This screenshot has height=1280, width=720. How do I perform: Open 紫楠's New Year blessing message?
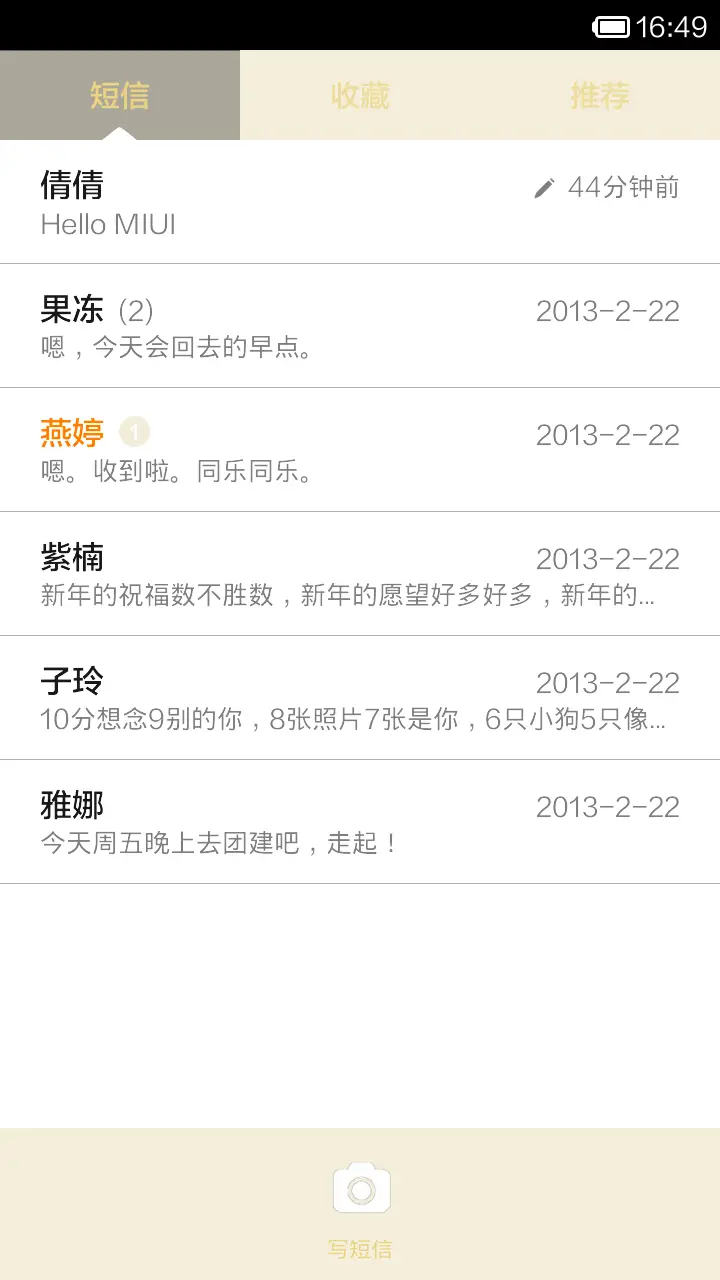[x=300, y=574]
